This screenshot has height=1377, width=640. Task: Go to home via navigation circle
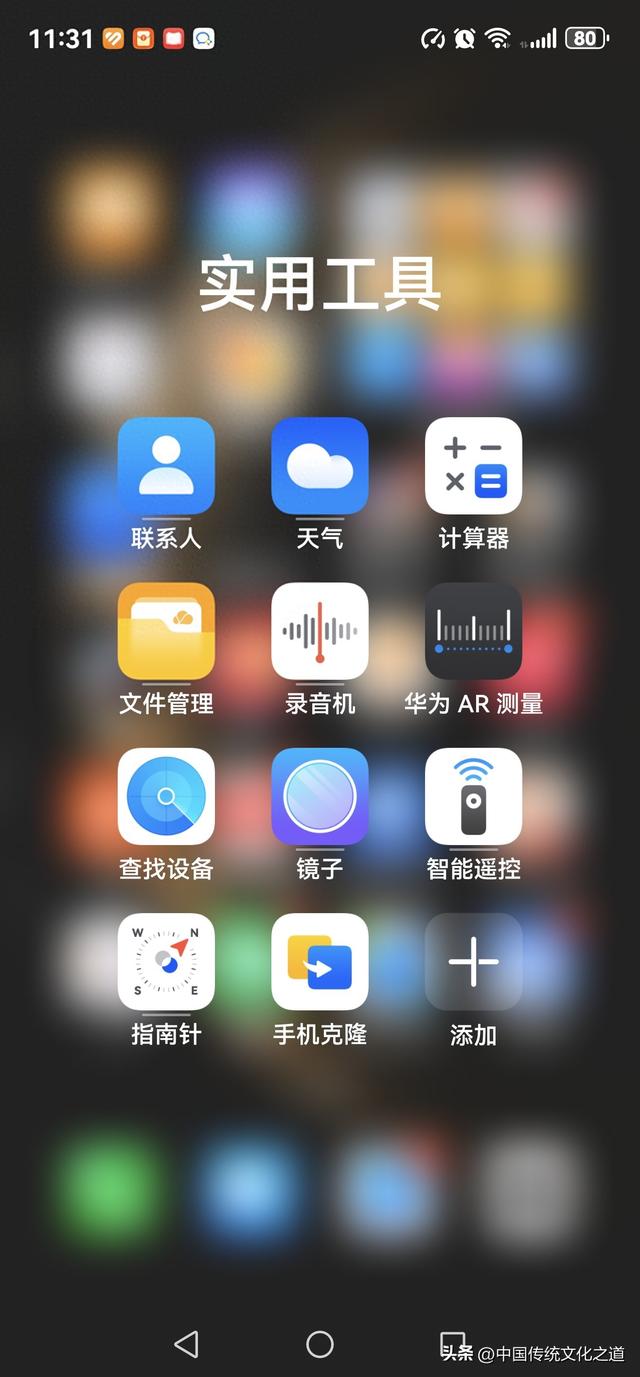click(x=320, y=1344)
